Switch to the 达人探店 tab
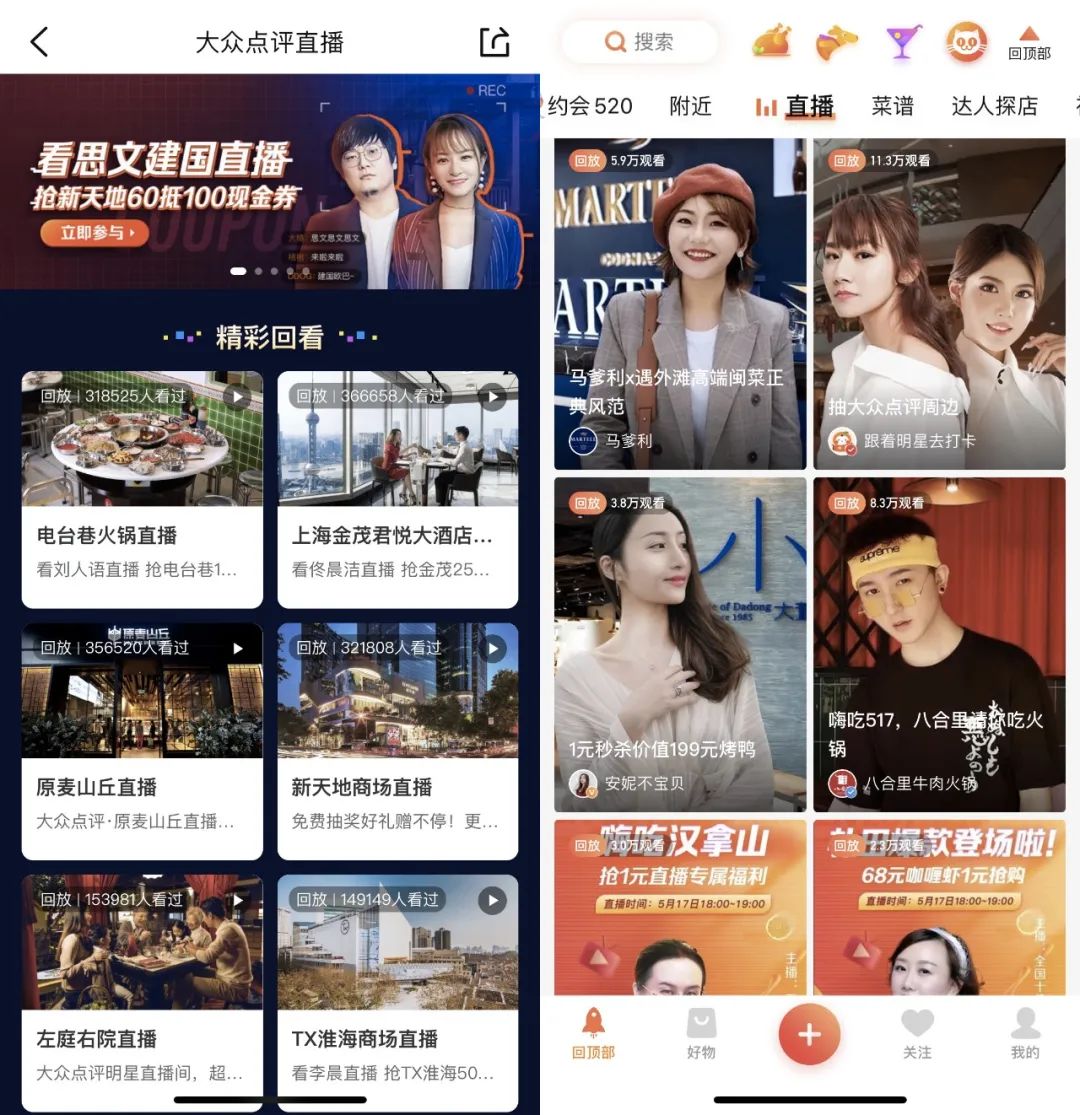 pyautogui.click(x=994, y=106)
